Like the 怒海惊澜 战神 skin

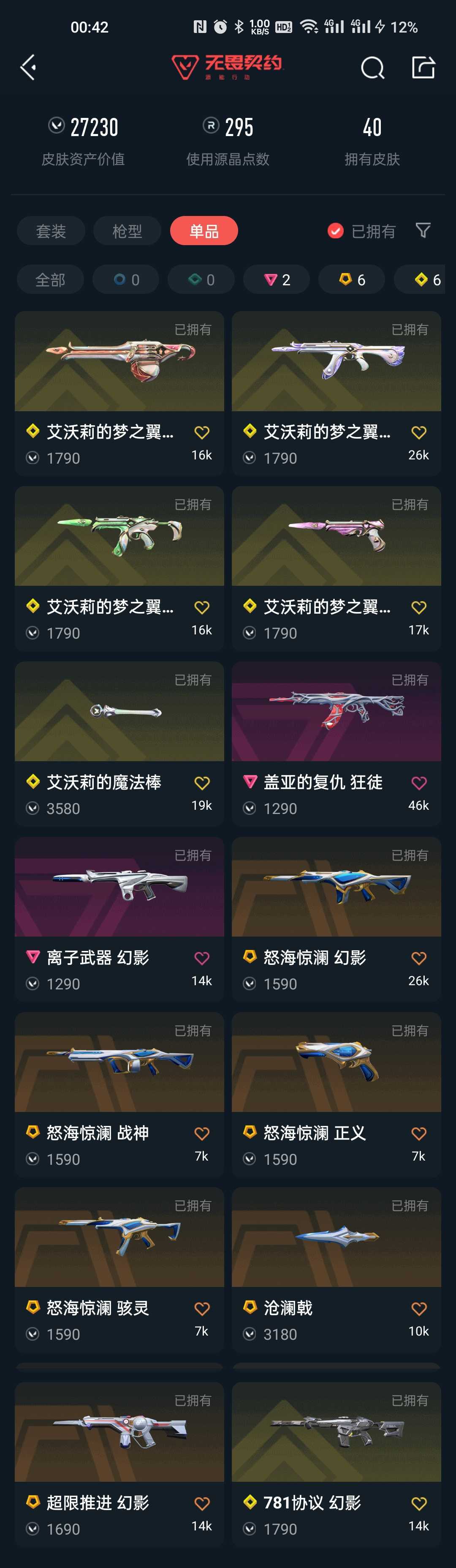(x=202, y=1134)
